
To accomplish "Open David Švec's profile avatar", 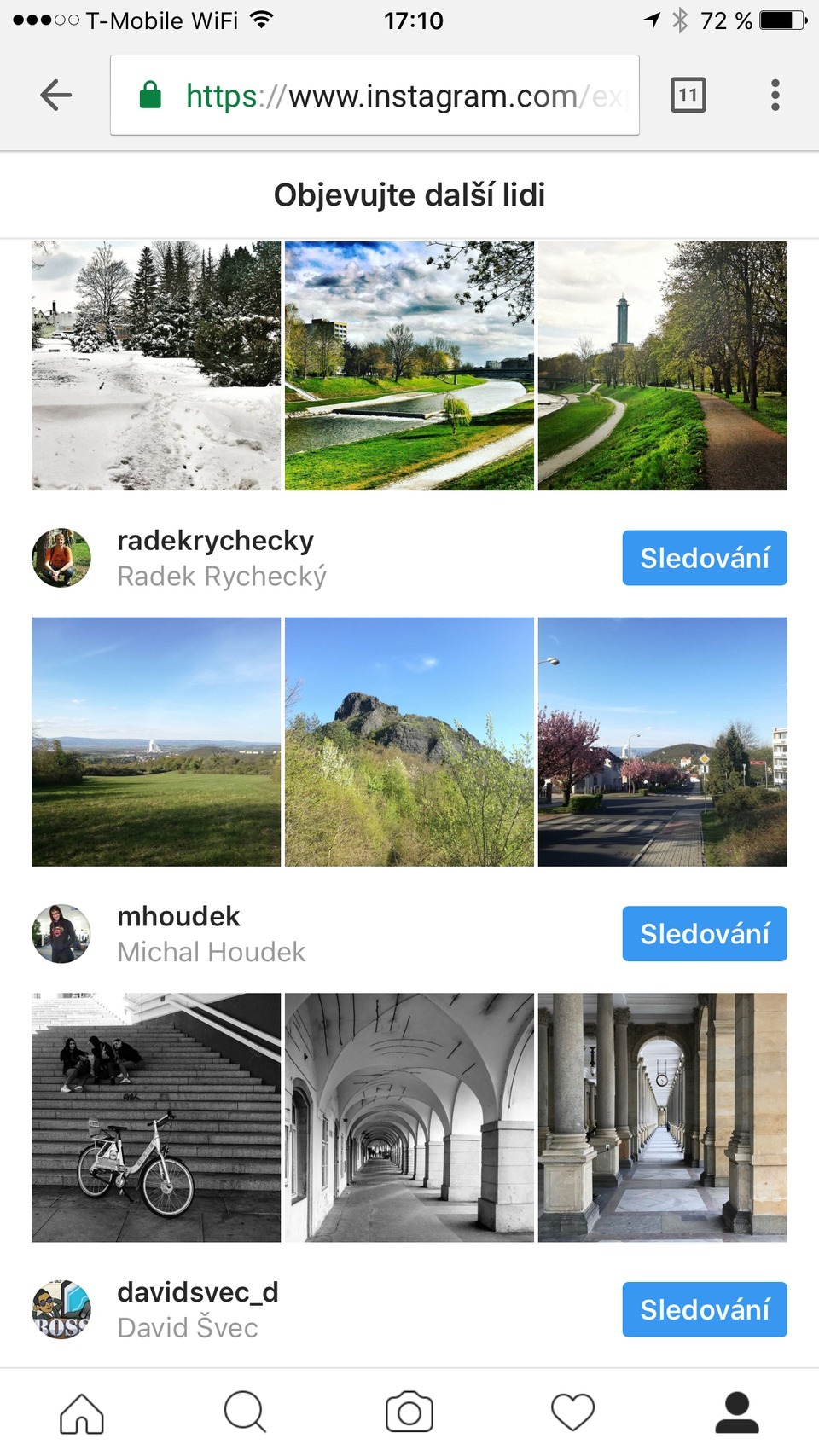I will coord(60,1309).
